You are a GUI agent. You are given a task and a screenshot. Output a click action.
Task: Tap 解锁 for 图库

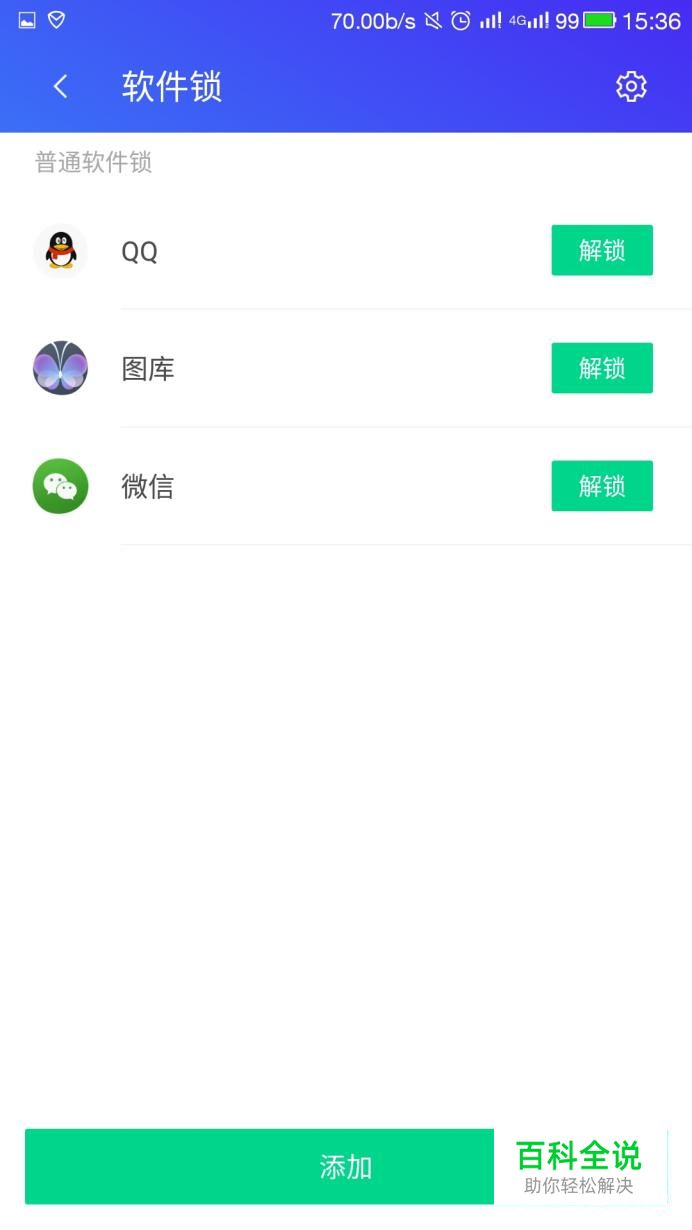pos(602,368)
